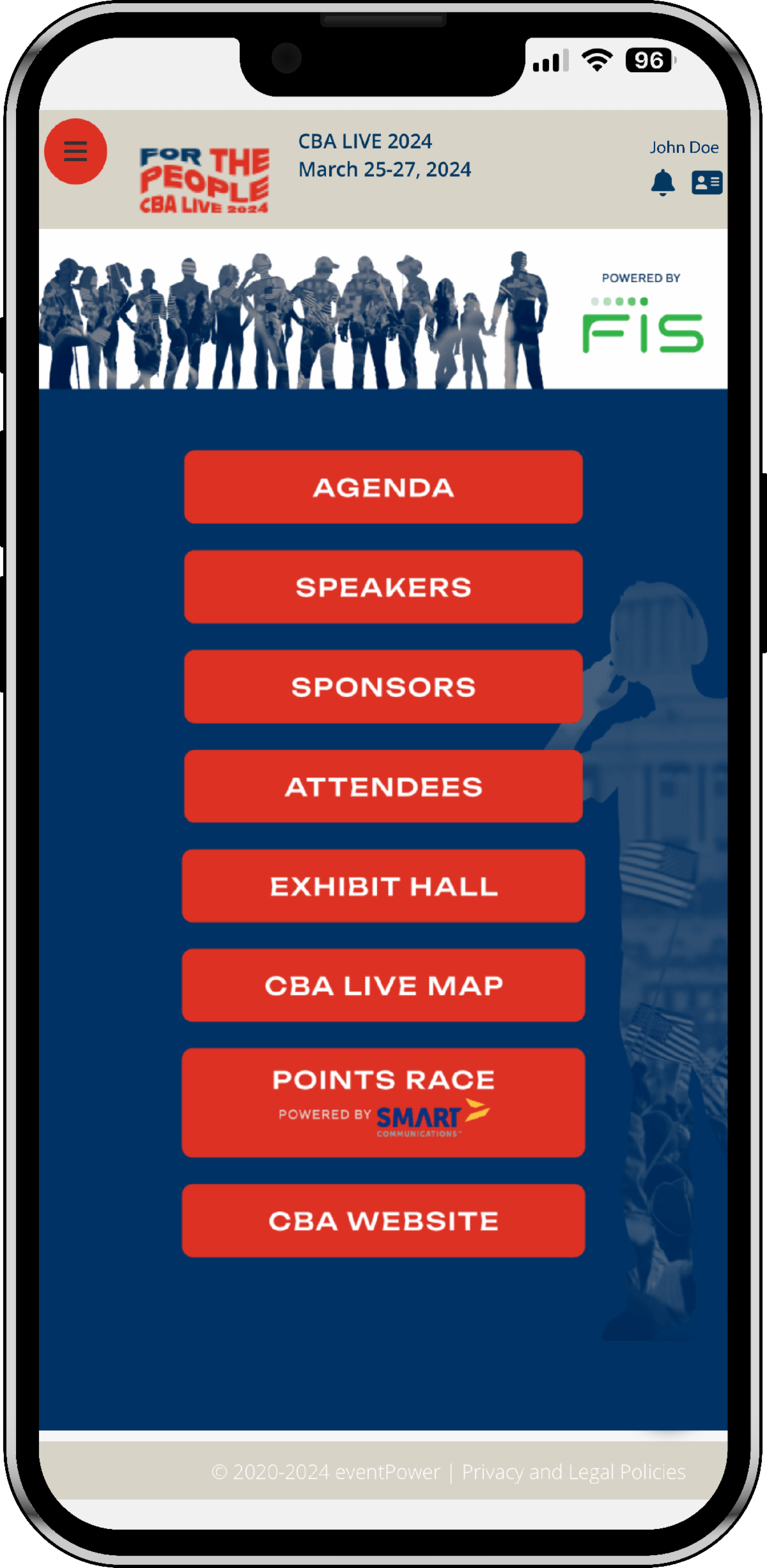Browse the Sponsors page
The image size is (767, 1568).
point(383,687)
